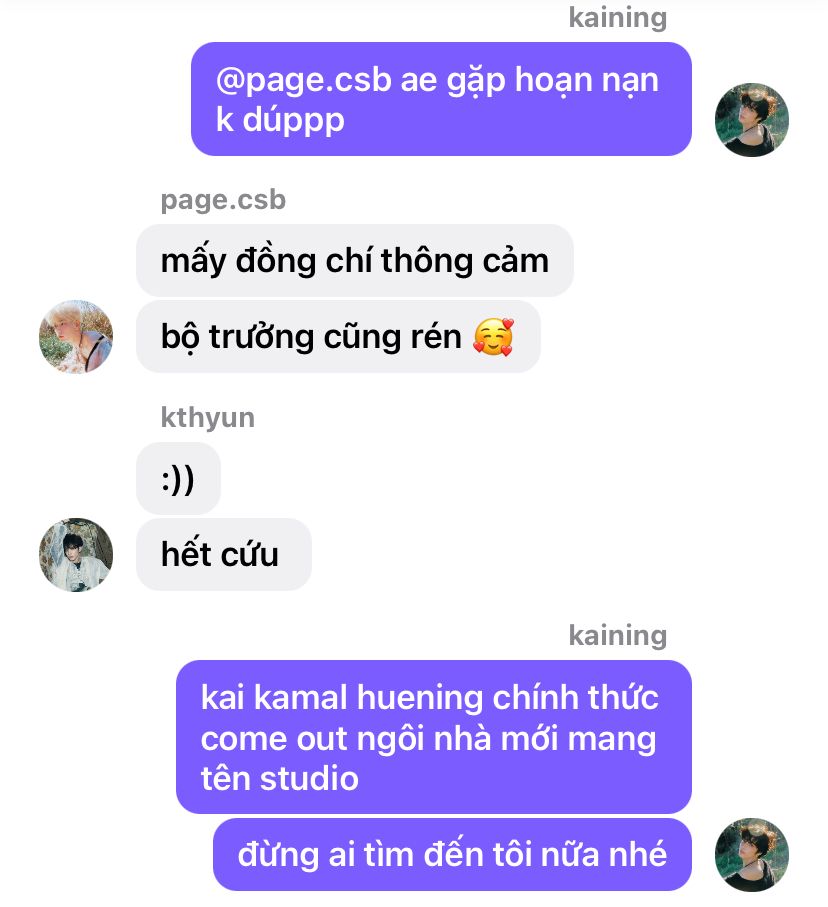Open kthyun's profile picture beside "hết cứu"
The image size is (828, 907).
pos(76,555)
